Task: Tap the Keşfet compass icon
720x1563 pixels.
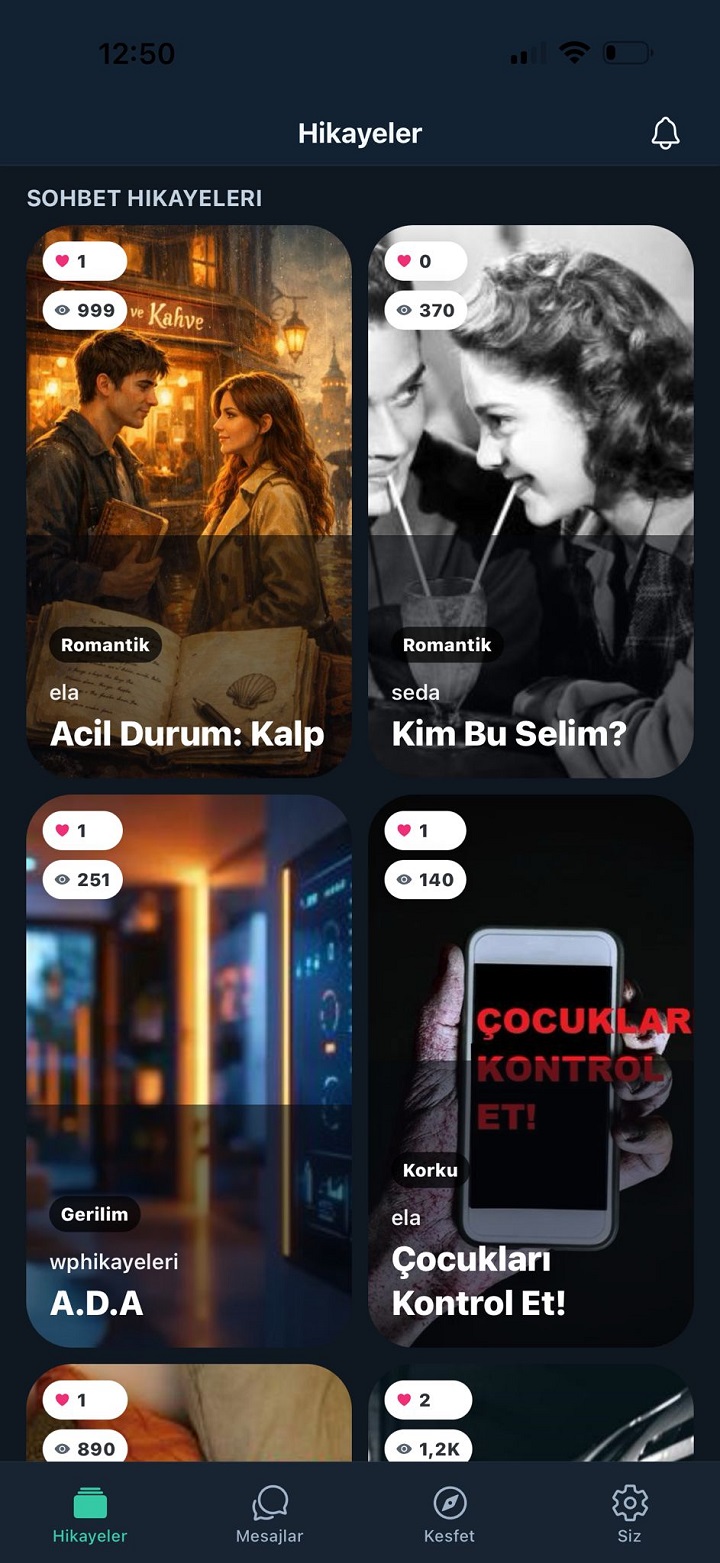Action: (449, 1502)
